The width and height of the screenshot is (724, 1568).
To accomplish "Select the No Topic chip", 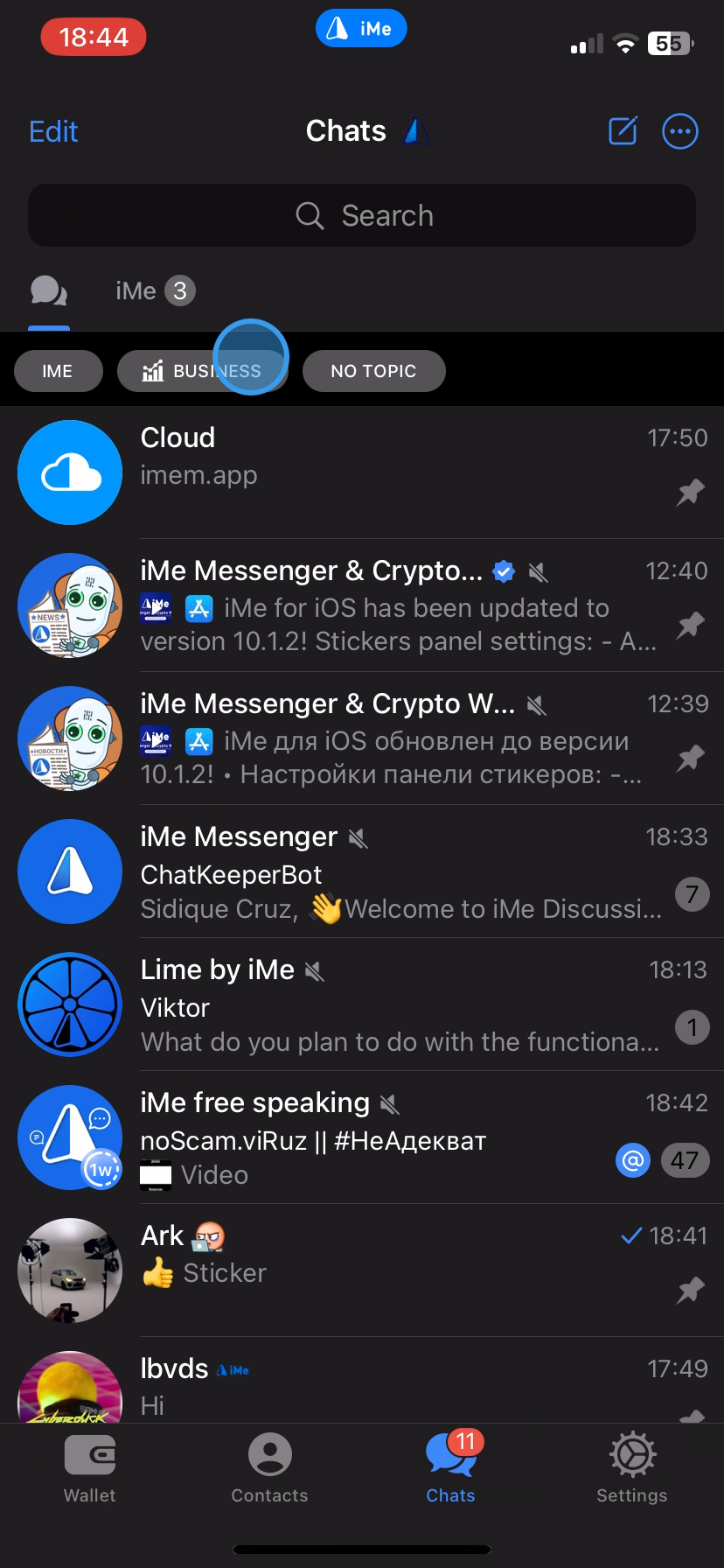I will pos(373,371).
